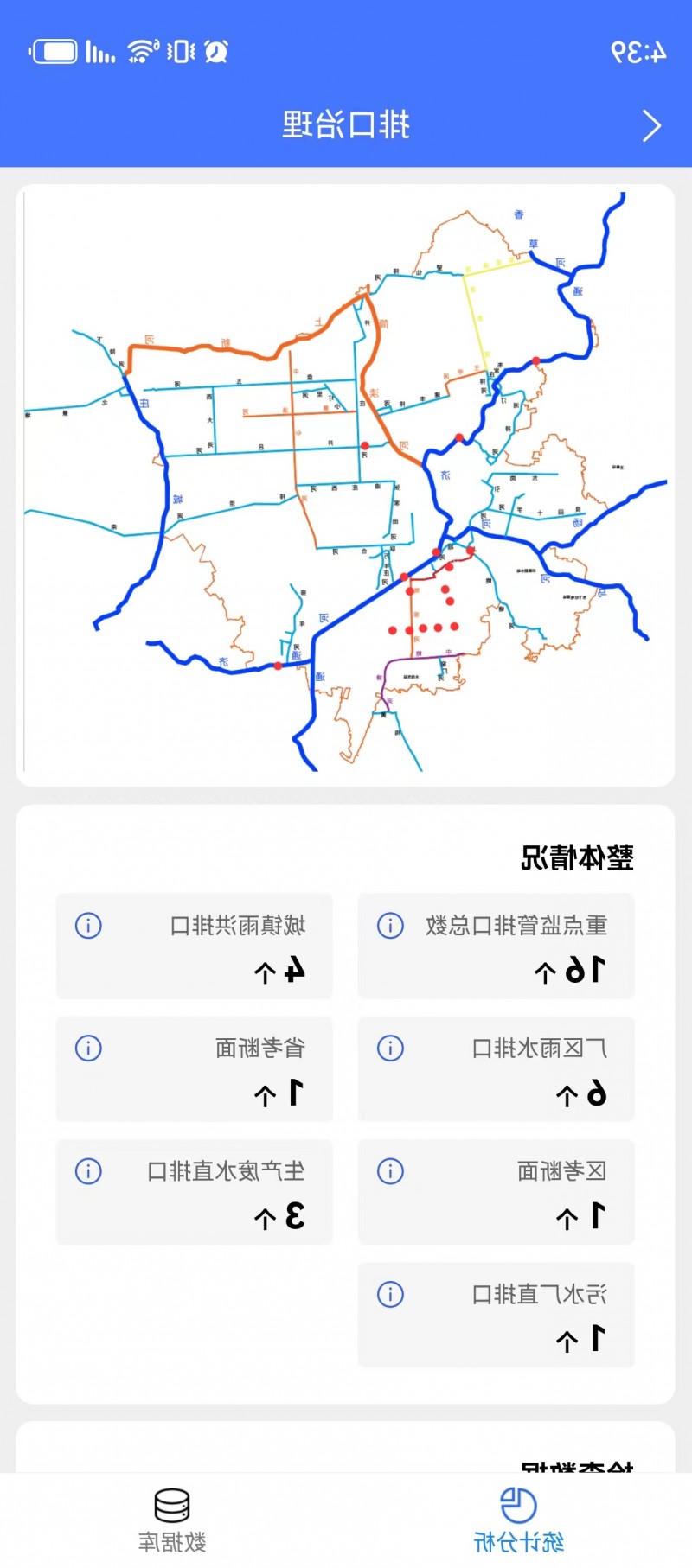Switch to the 统计分析 tab
Viewport: 692px width, 1568px height.
[519, 1520]
